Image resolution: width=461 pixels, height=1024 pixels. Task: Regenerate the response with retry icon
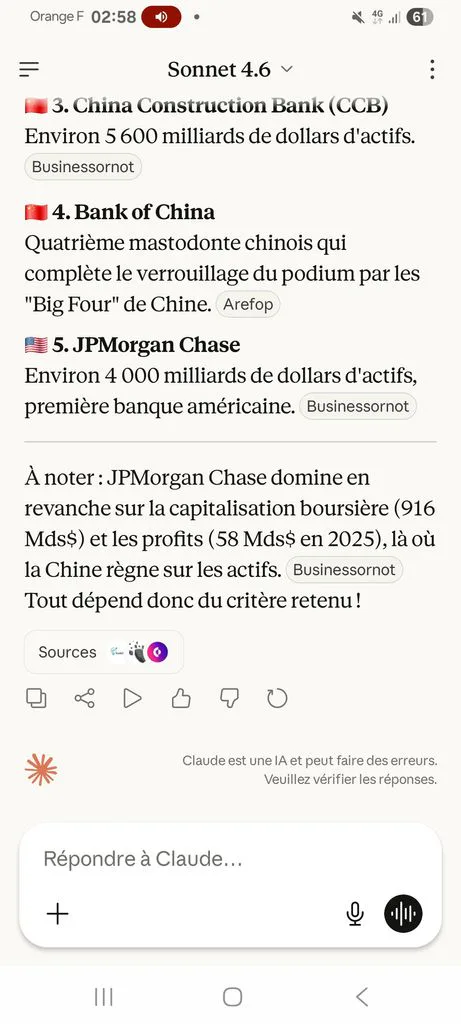[x=278, y=698]
